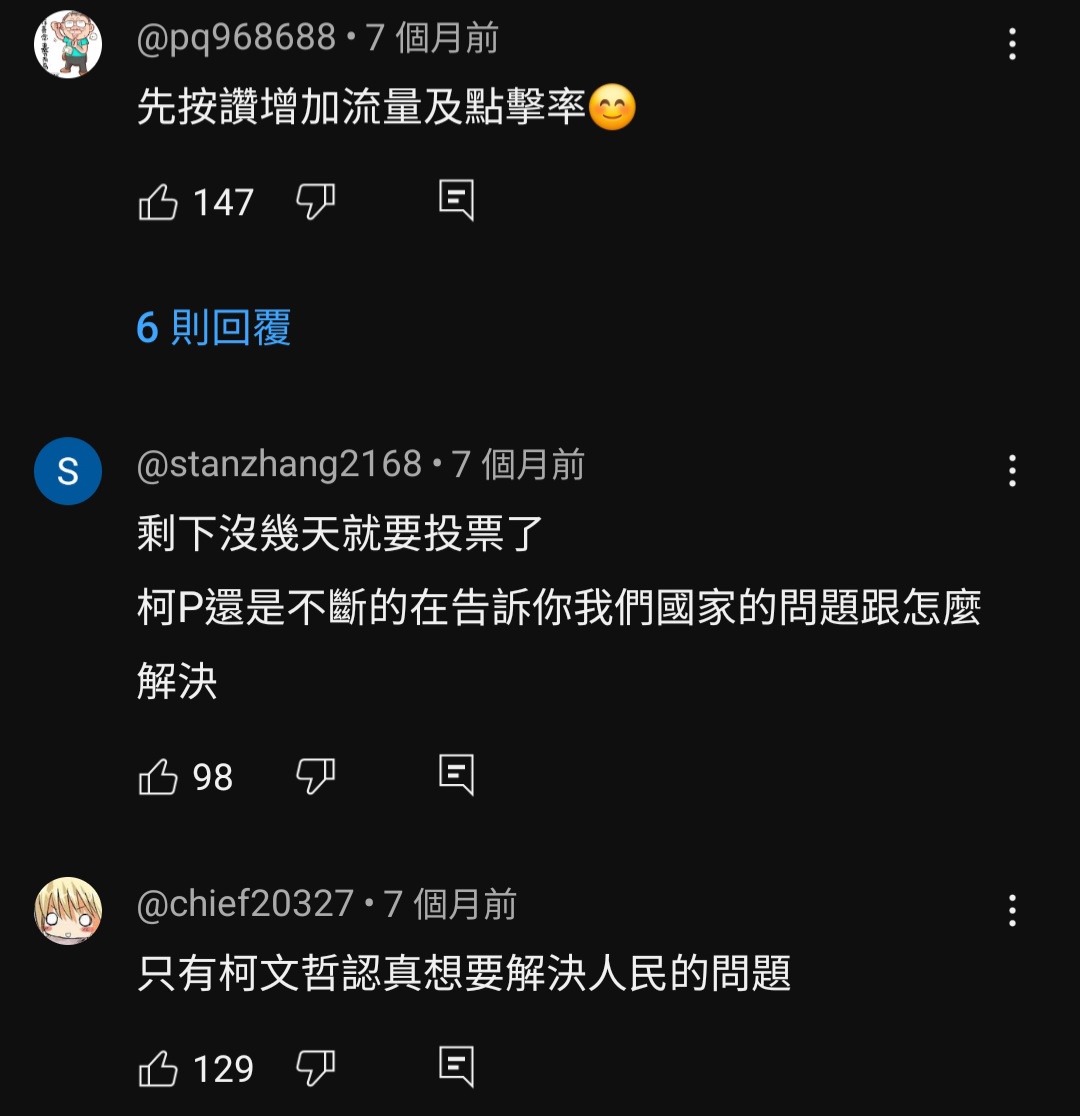Reply to @pq968688's comment

point(456,201)
